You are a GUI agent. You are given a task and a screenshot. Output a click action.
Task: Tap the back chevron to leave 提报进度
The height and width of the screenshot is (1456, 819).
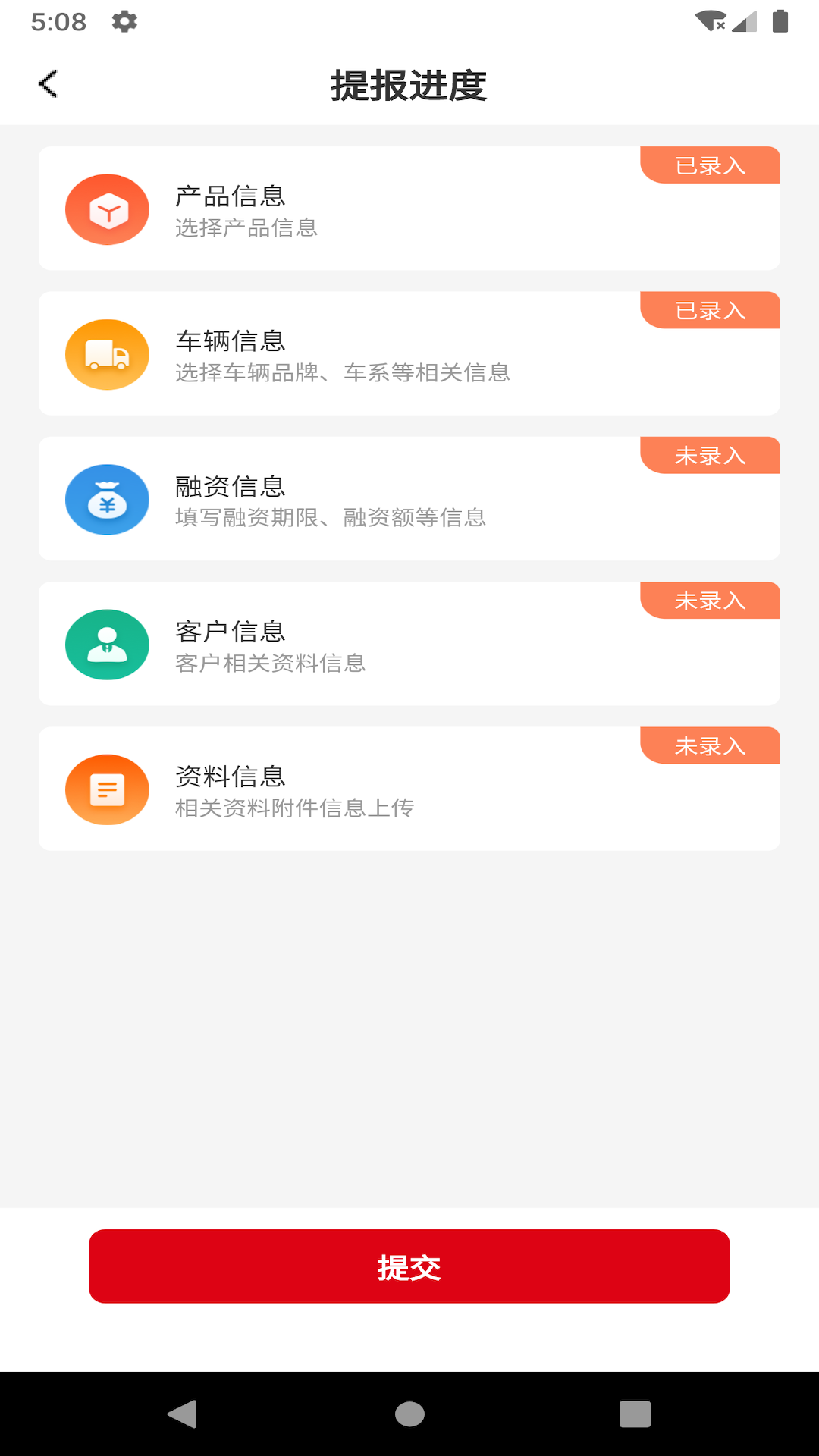[49, 84]
